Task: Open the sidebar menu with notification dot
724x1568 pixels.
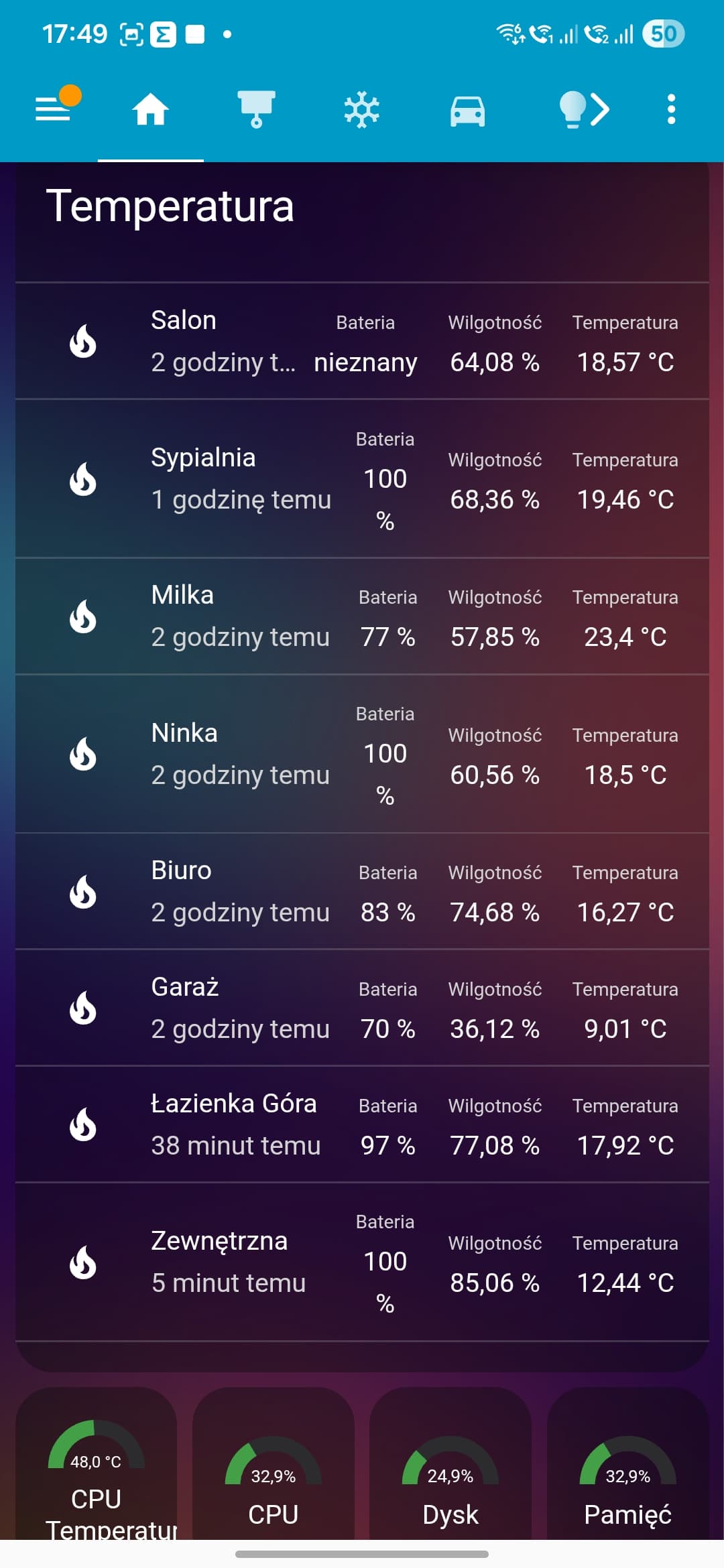Action: [54, 109]
